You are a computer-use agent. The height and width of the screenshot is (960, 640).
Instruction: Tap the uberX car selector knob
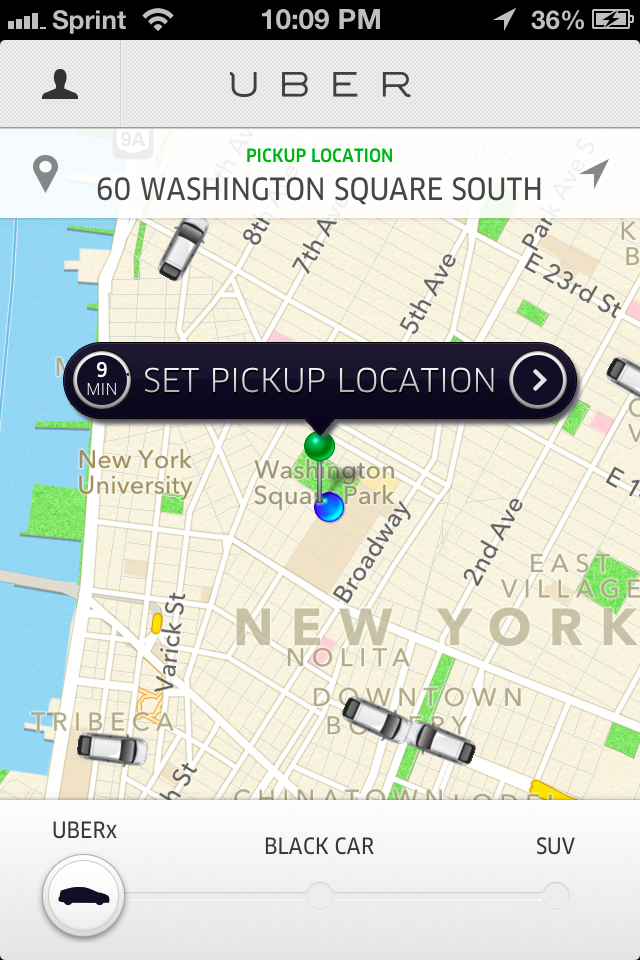click(83, 896)
